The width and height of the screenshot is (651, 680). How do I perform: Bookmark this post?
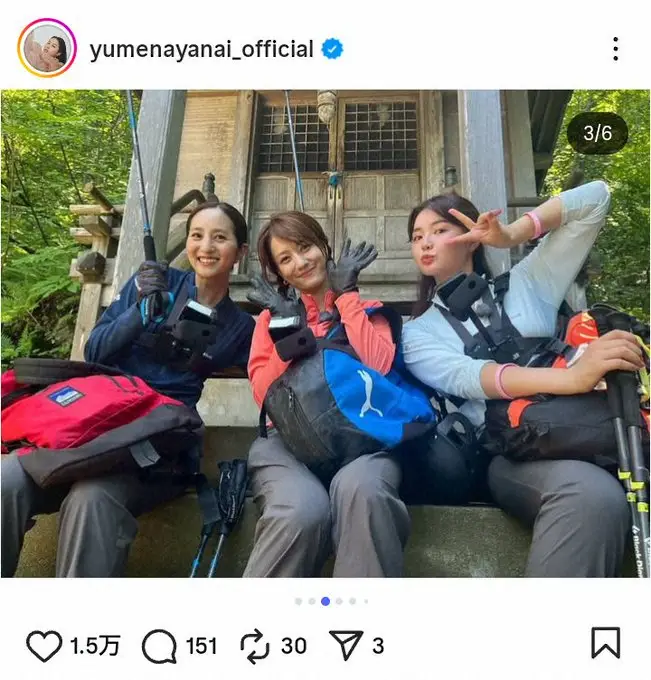[605, 643]
